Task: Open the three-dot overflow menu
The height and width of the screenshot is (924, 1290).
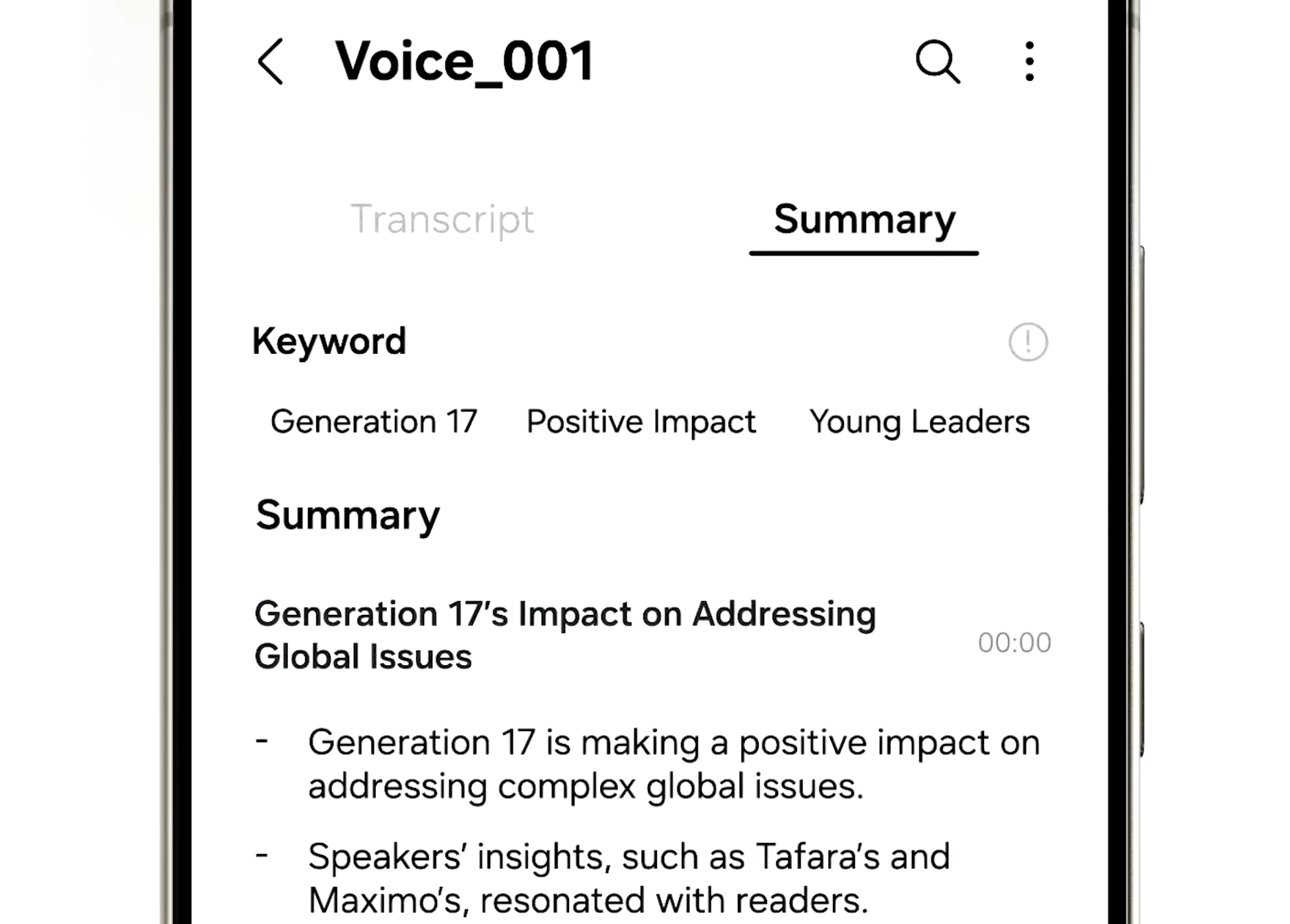Action: (x=1029, y=62)
